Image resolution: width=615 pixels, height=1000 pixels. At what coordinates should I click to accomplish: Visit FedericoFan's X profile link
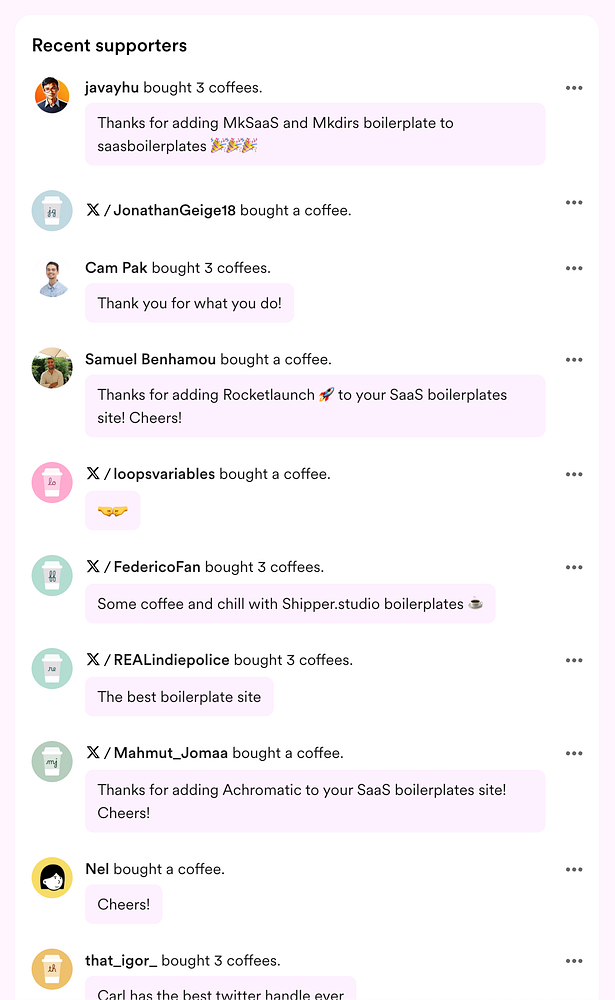click(156, 567)
